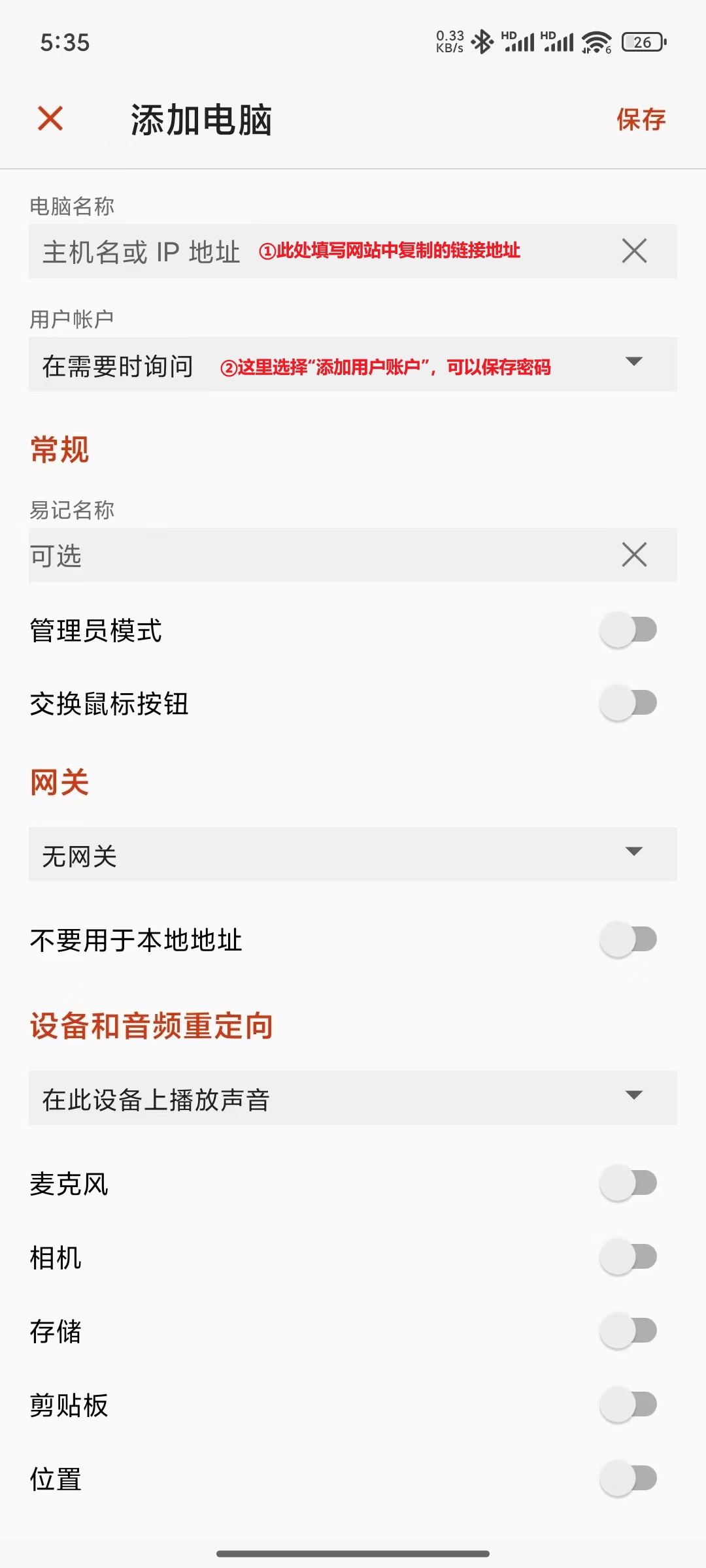Close the 添加电脑 screen with the X
This screenshot has height=1568, width=706.
point(50,119)
